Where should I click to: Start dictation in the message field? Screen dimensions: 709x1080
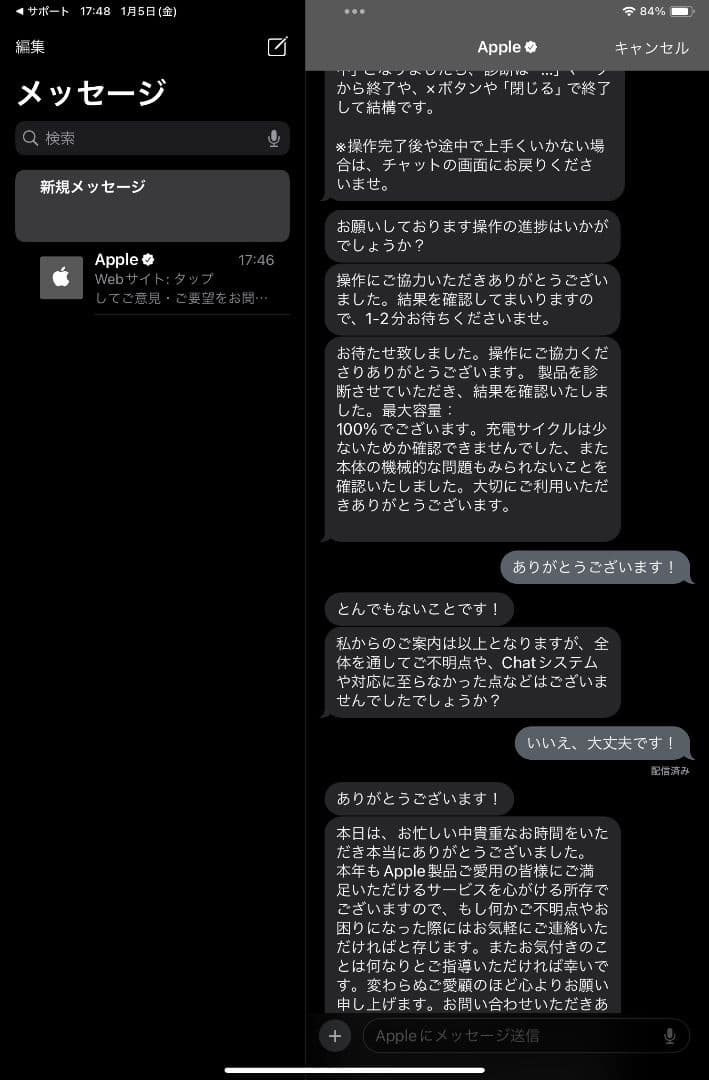tap(670, 1035)
